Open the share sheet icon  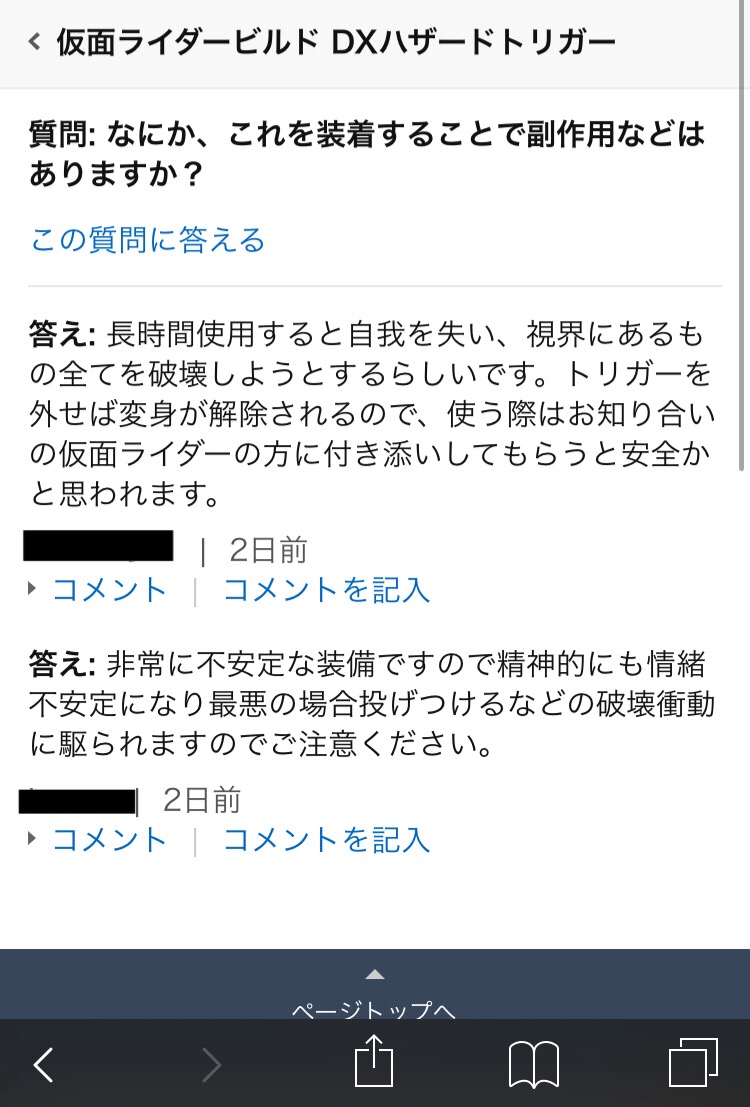pyautogui.click(x=374, y=1062)
